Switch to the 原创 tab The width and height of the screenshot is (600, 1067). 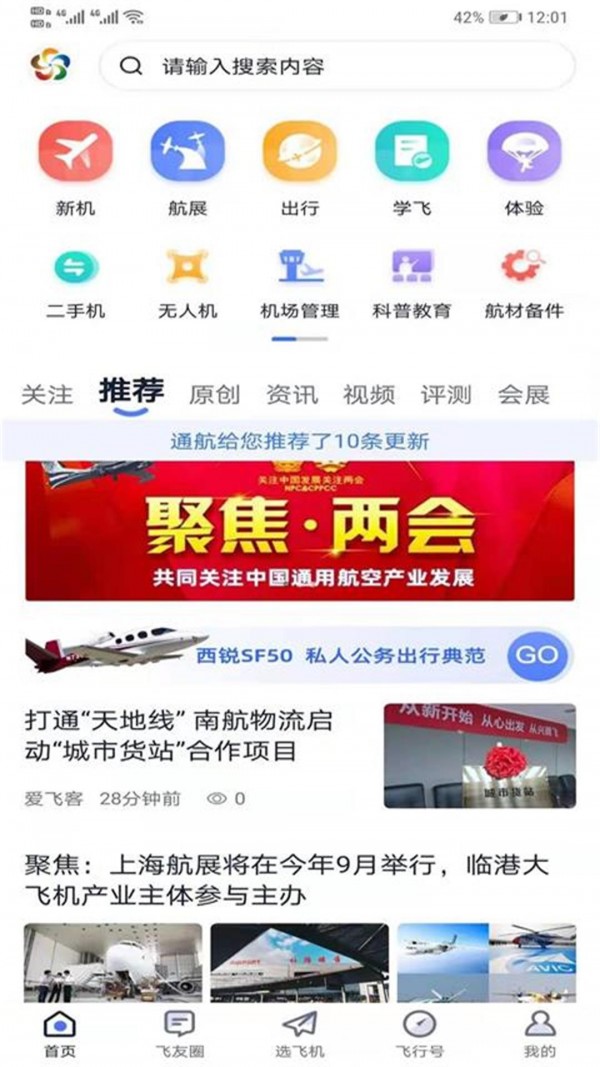[215, 394]
